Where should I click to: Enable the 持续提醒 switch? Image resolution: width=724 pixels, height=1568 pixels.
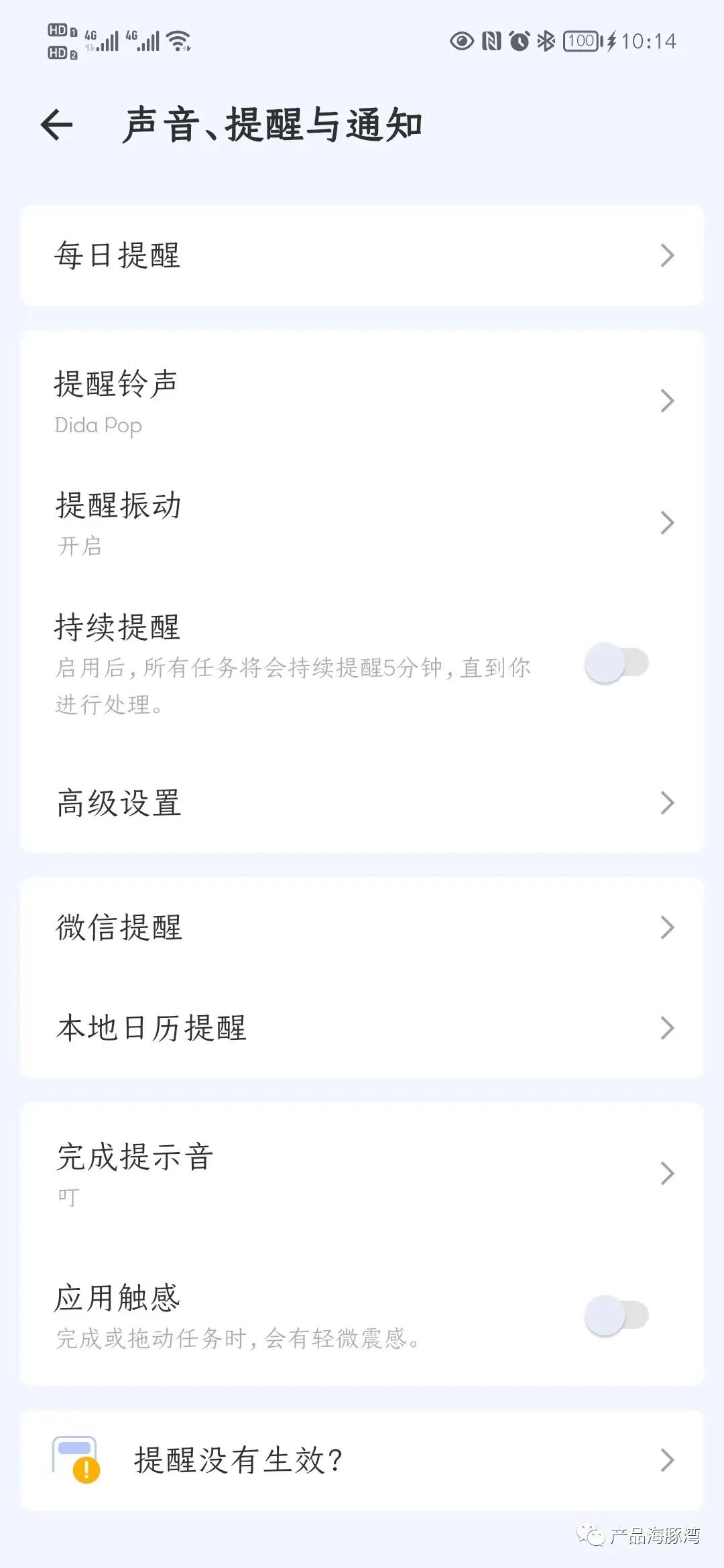(616, 663)
